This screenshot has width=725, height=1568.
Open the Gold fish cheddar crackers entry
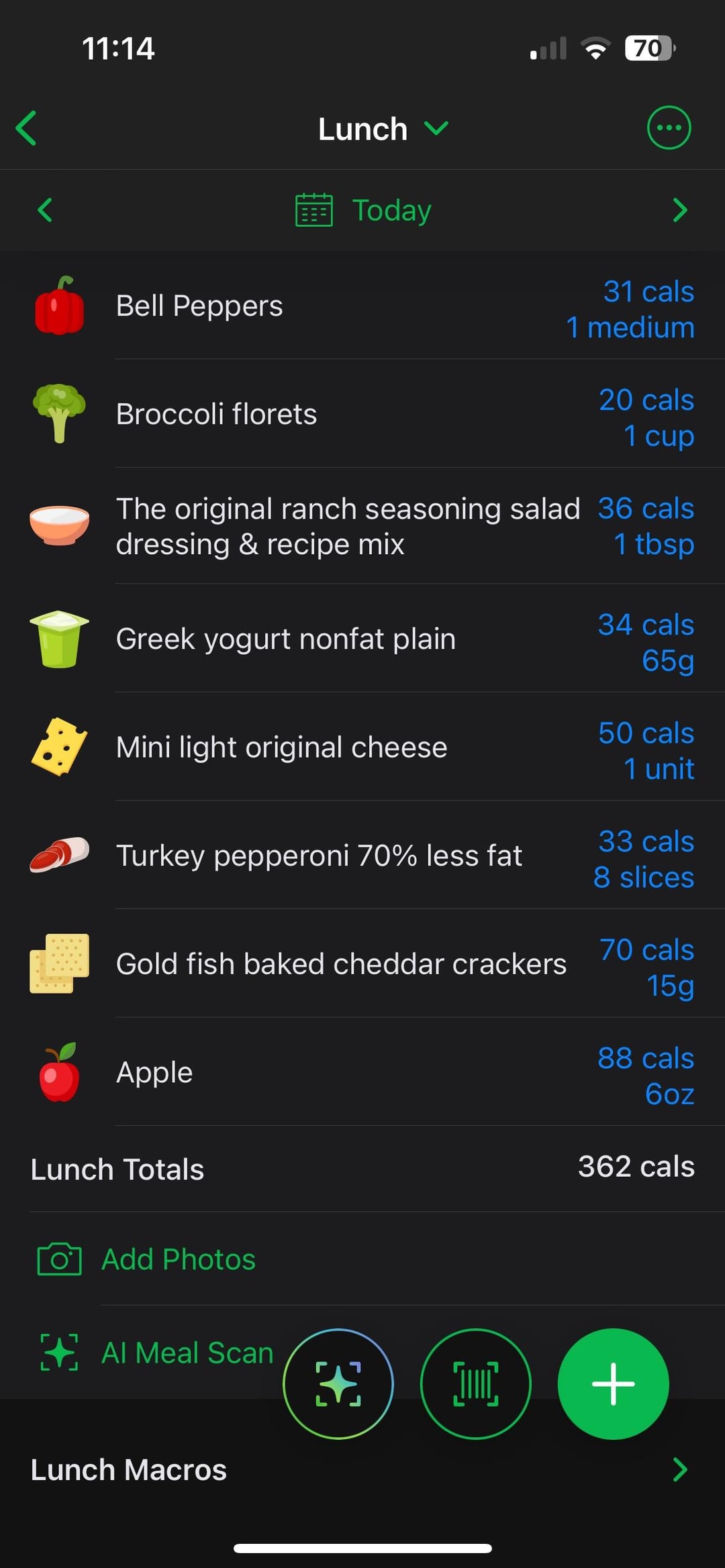pyautogui.click(x=362, y=963)
